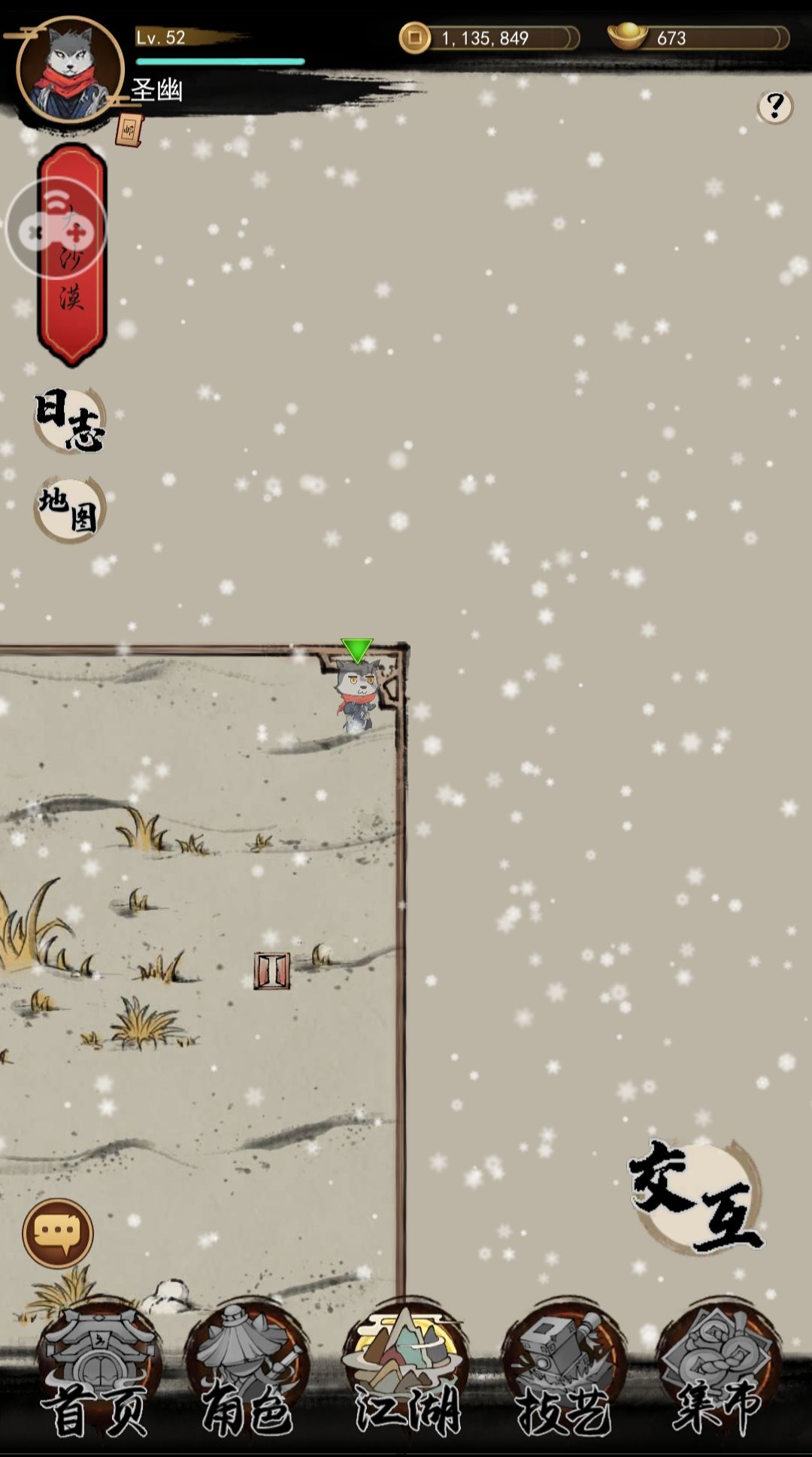Tap the small scroll badge under avatar

coord(129,130)
